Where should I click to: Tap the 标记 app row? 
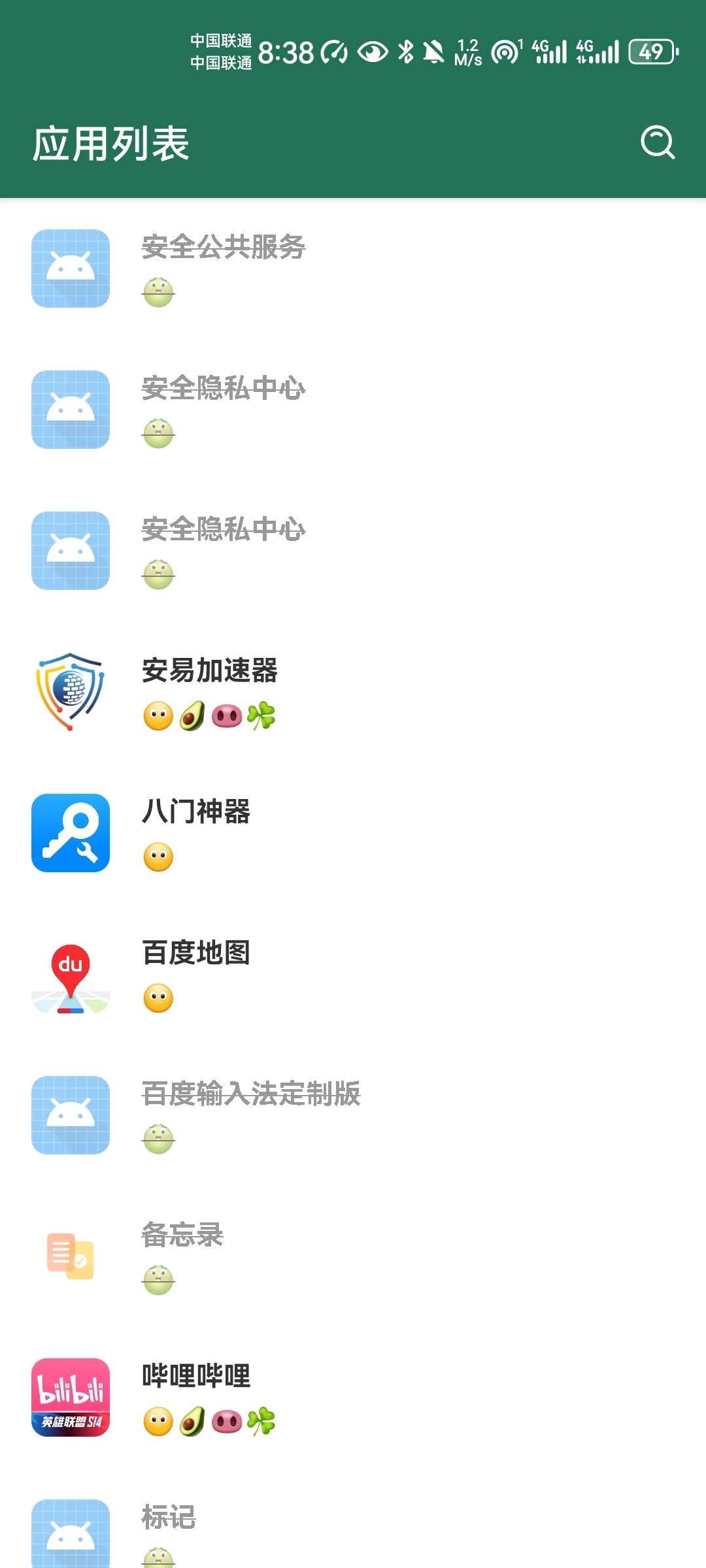[x=353, y=1518]
